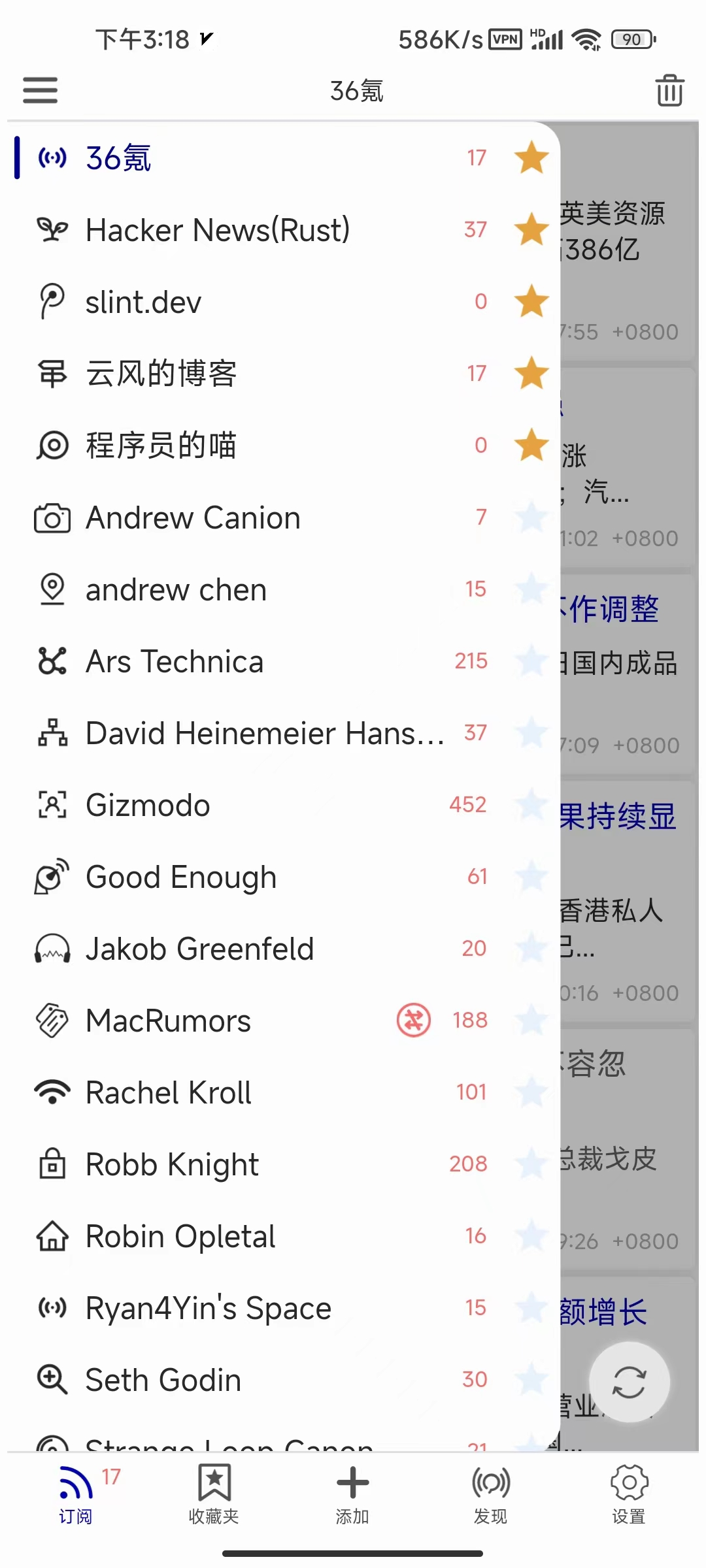Unstar the 36氪 feed

point(531,157)
